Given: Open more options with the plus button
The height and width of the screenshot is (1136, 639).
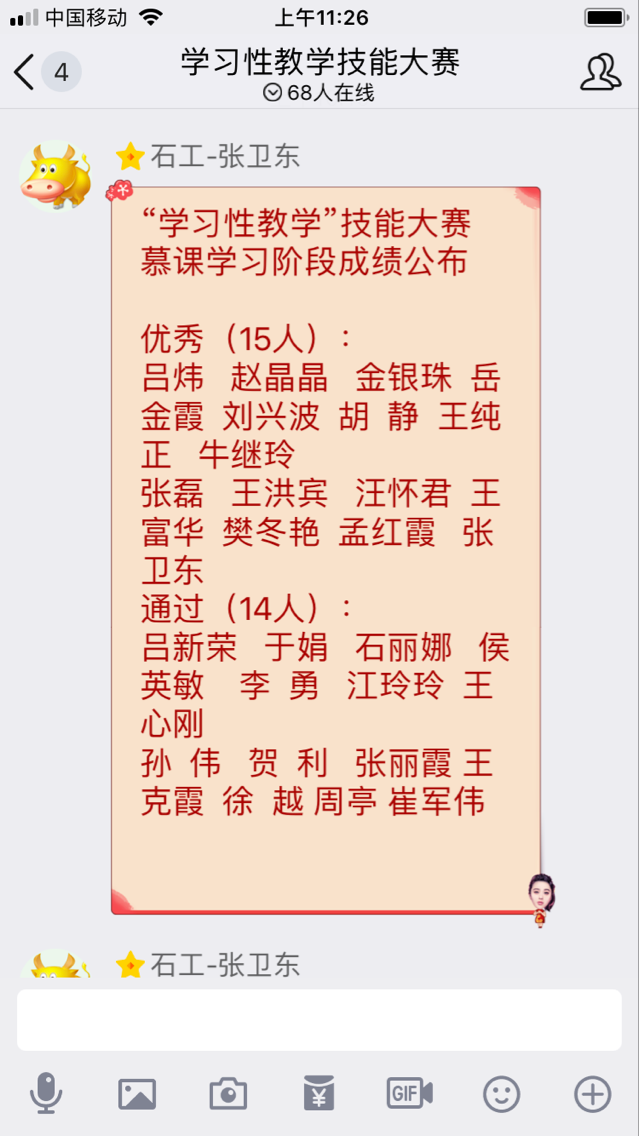Looking at the screenshot, I should 592,1094.
